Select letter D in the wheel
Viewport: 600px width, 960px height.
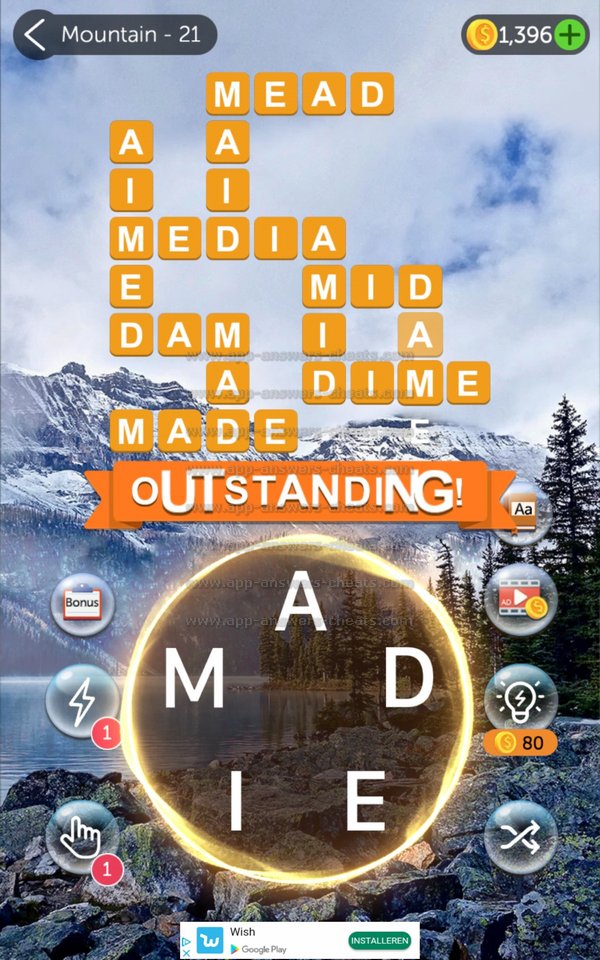(x=408, y=680)
